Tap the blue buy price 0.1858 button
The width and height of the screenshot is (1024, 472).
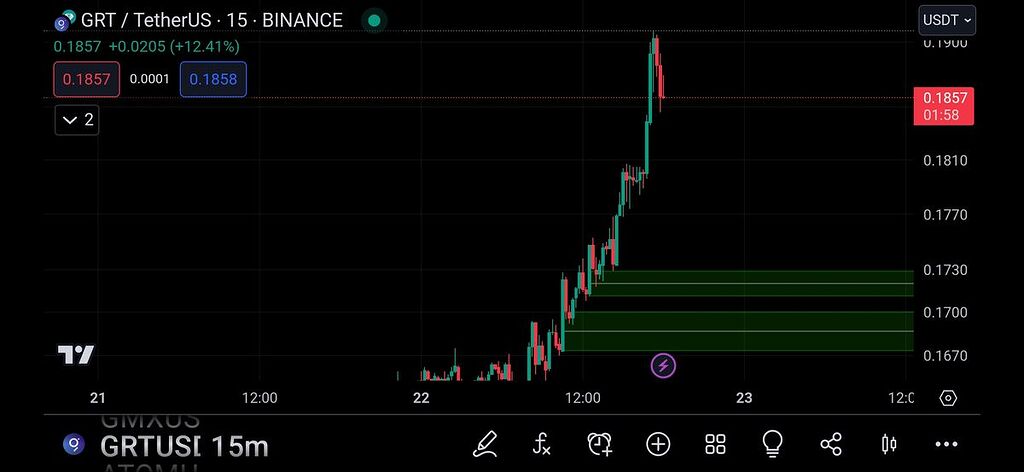(x=213, y=79)
